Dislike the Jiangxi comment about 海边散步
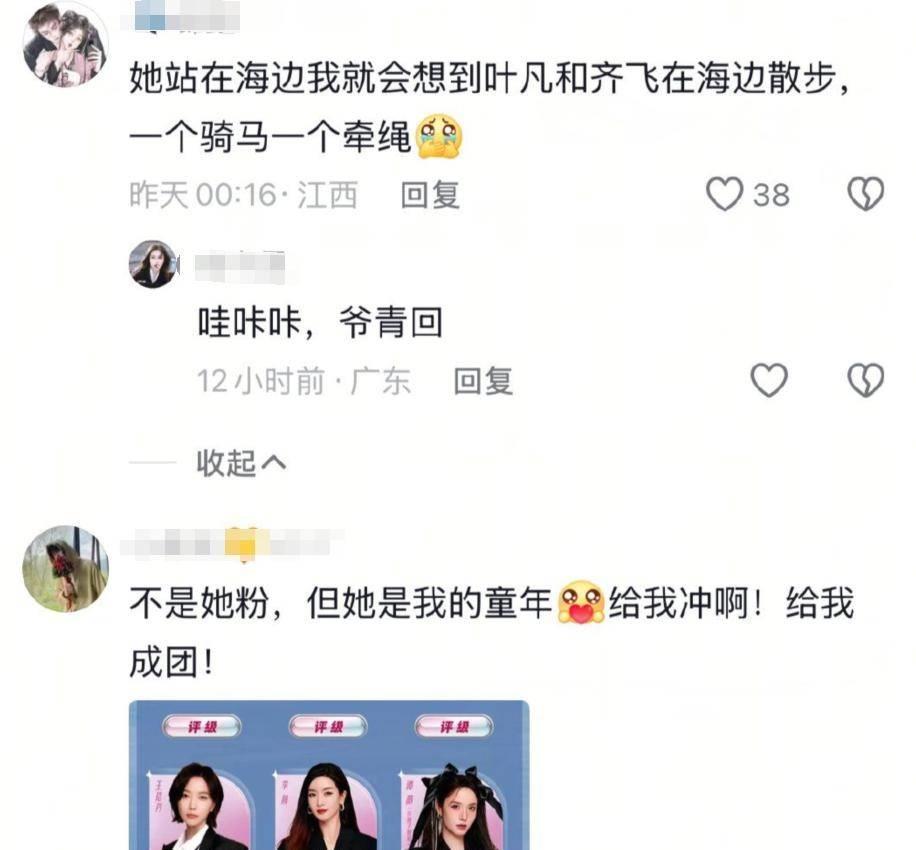 (866, 194)
